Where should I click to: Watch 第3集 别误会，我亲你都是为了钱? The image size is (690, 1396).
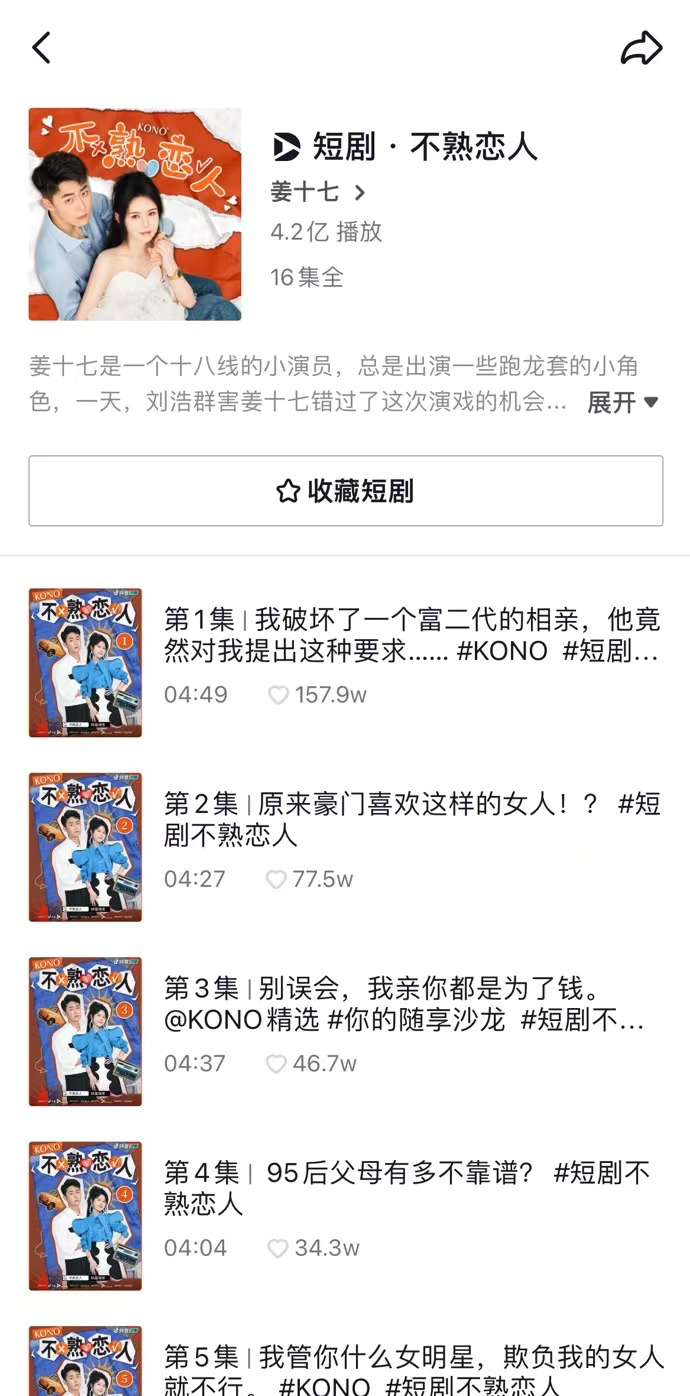[x=411, y=1004]
